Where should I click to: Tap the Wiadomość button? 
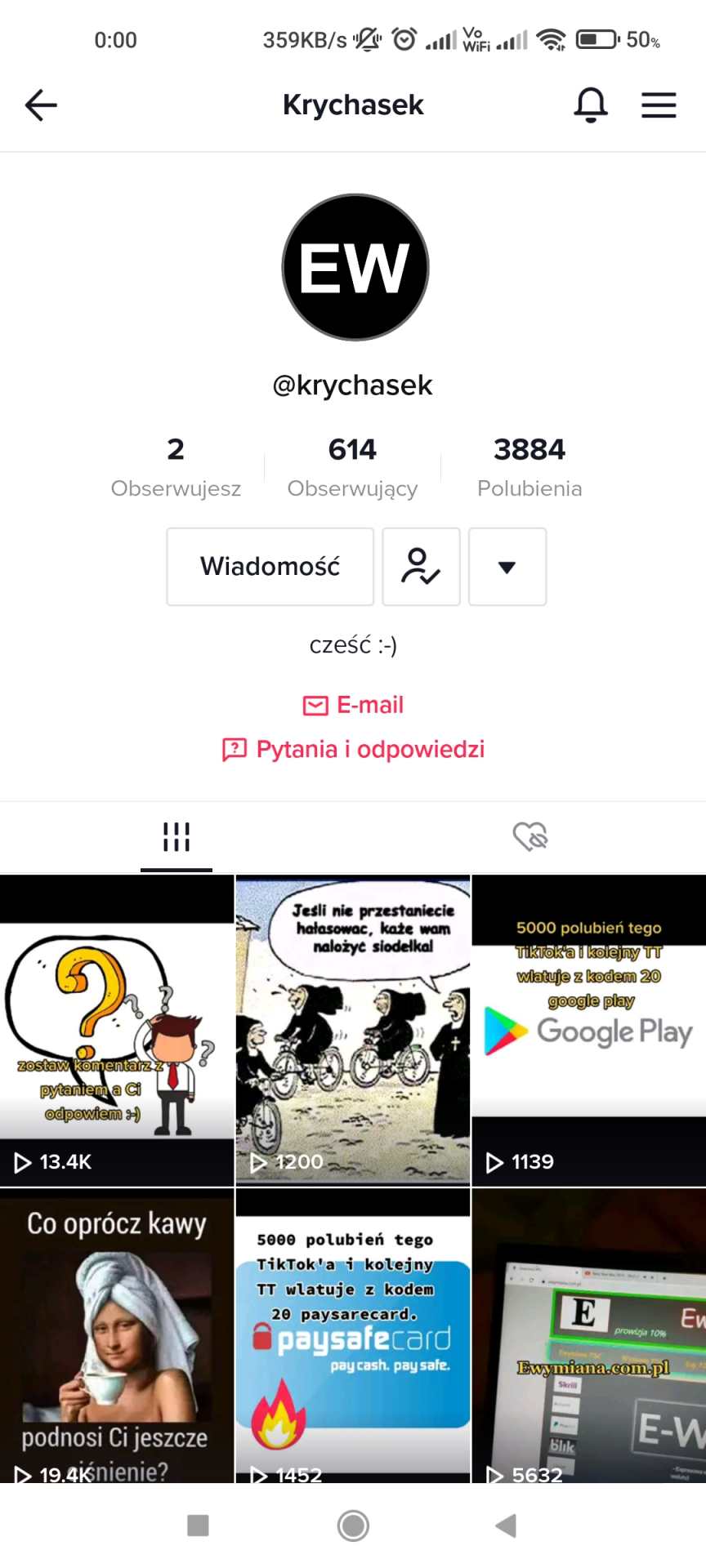270,567
